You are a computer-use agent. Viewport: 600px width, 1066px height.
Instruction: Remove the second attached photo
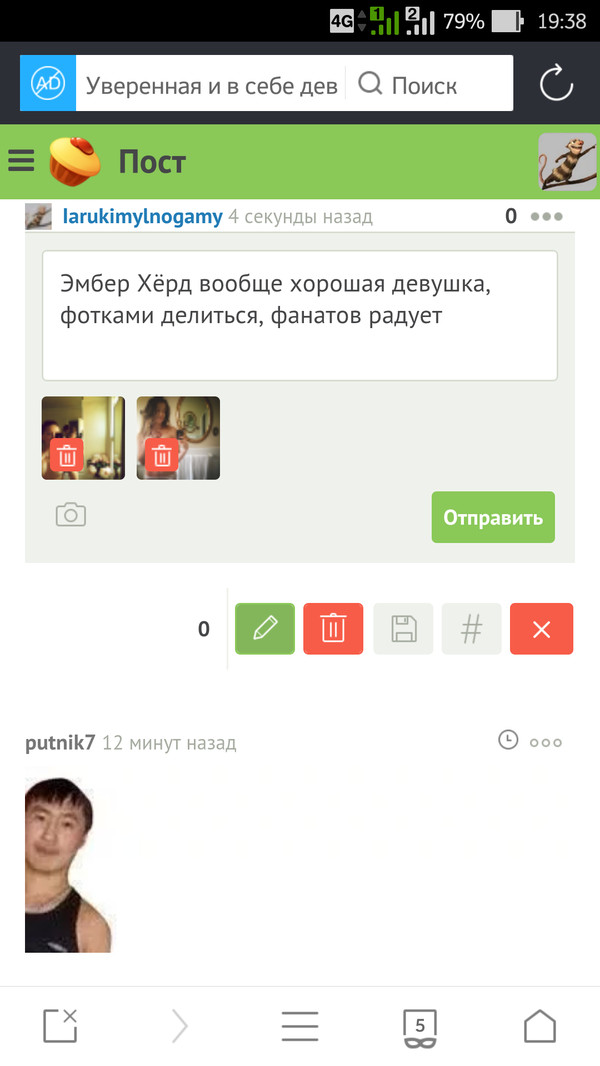click(162, 456)
